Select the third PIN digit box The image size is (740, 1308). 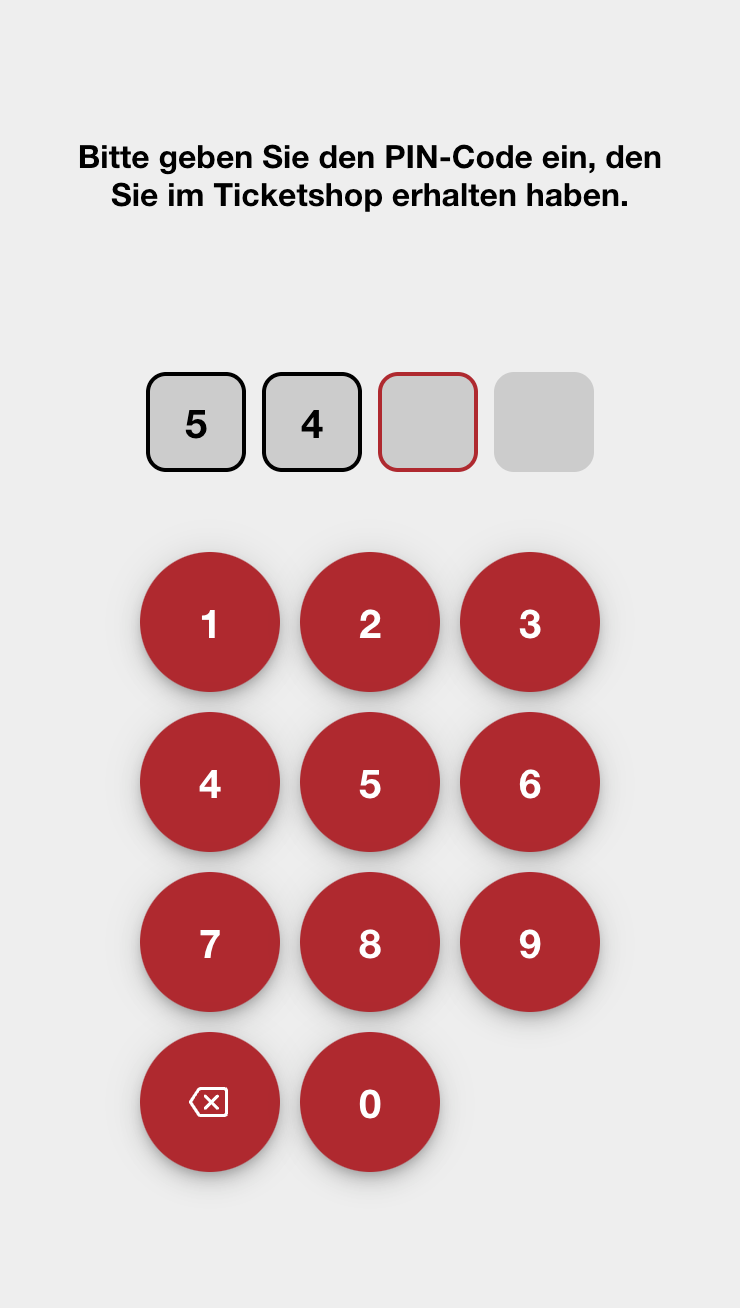pyautogui.click(x=428, y=422)
